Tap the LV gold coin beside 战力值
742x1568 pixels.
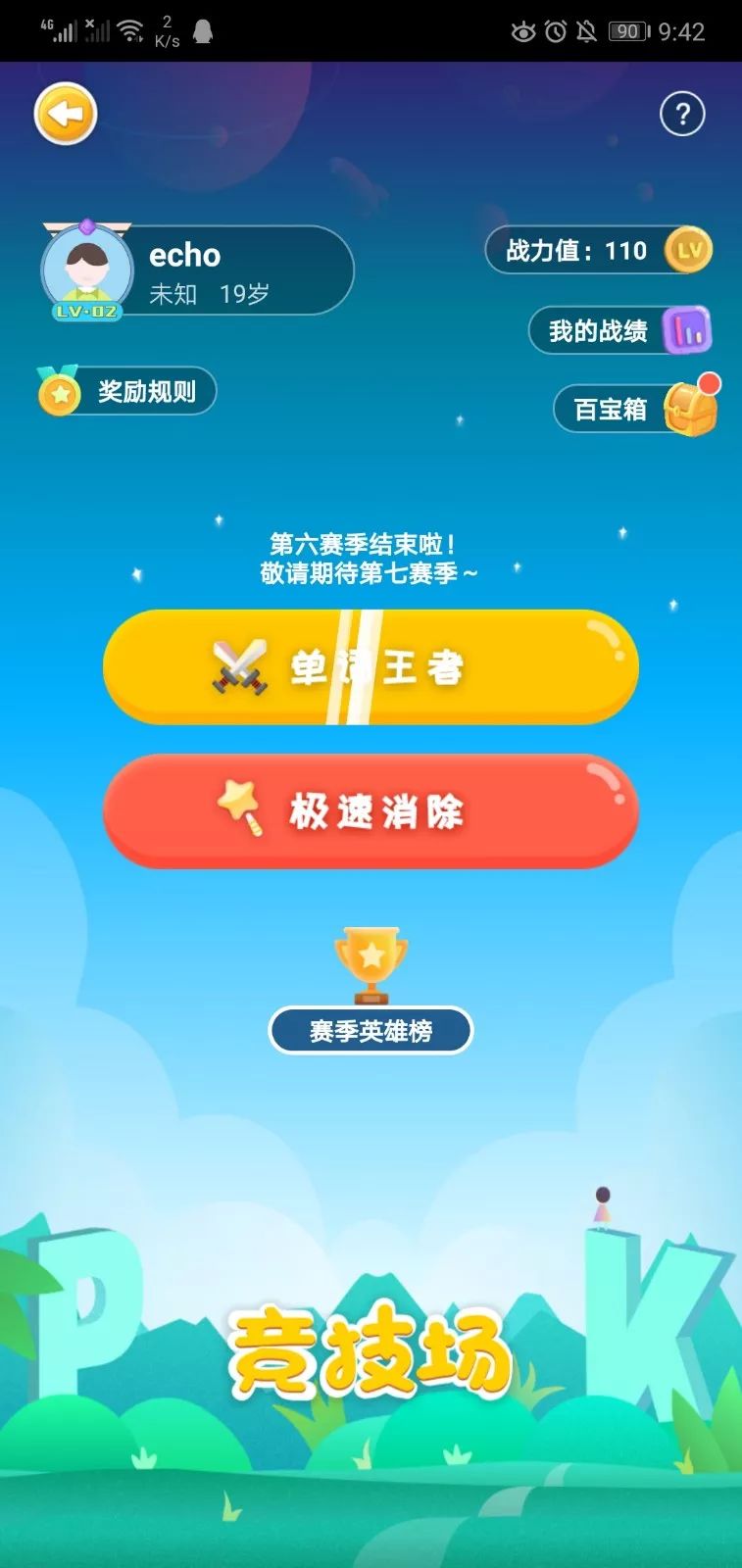(x=686, y=250)
